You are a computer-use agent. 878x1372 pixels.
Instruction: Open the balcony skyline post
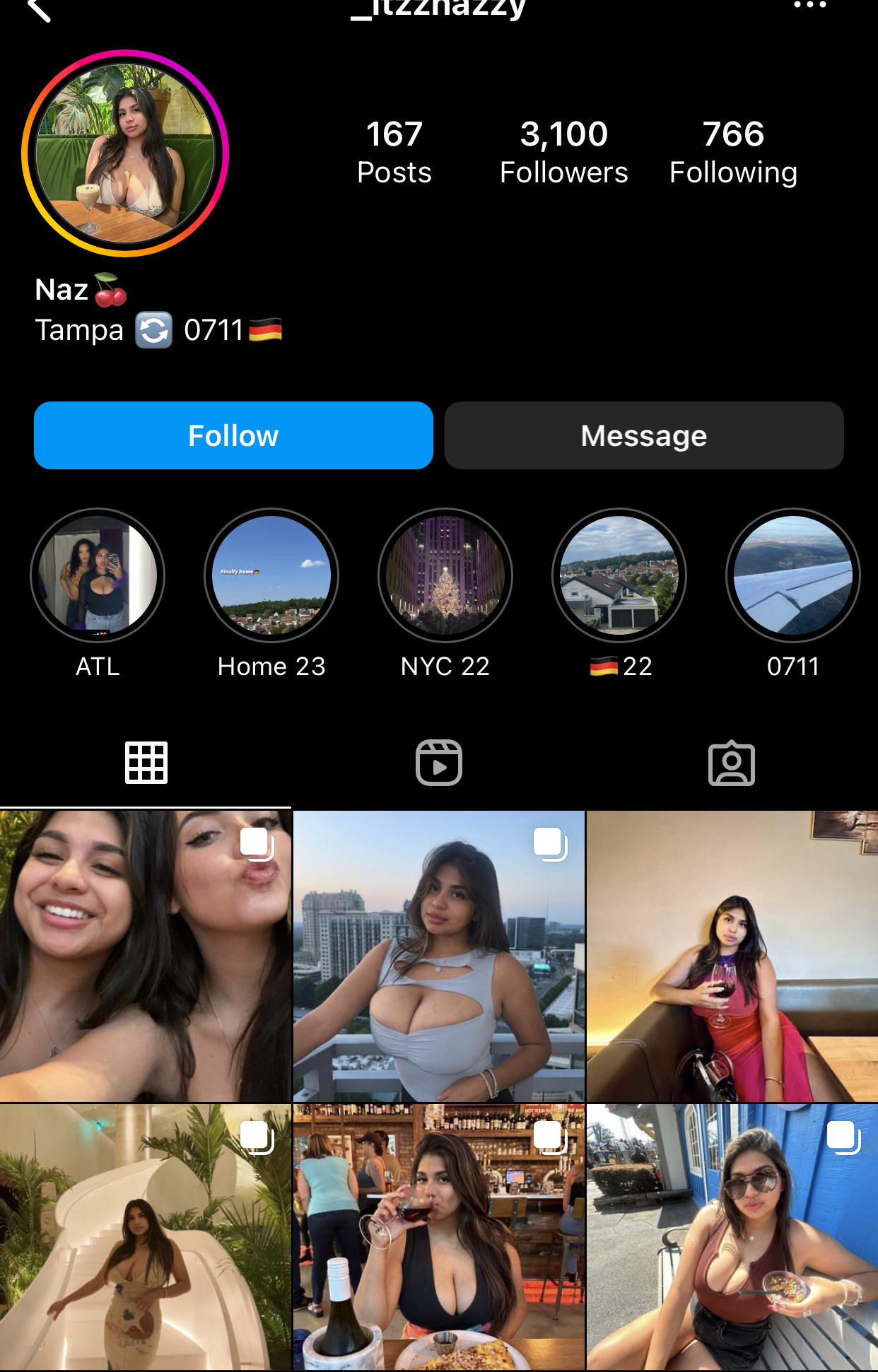click(x=439, y=956)
